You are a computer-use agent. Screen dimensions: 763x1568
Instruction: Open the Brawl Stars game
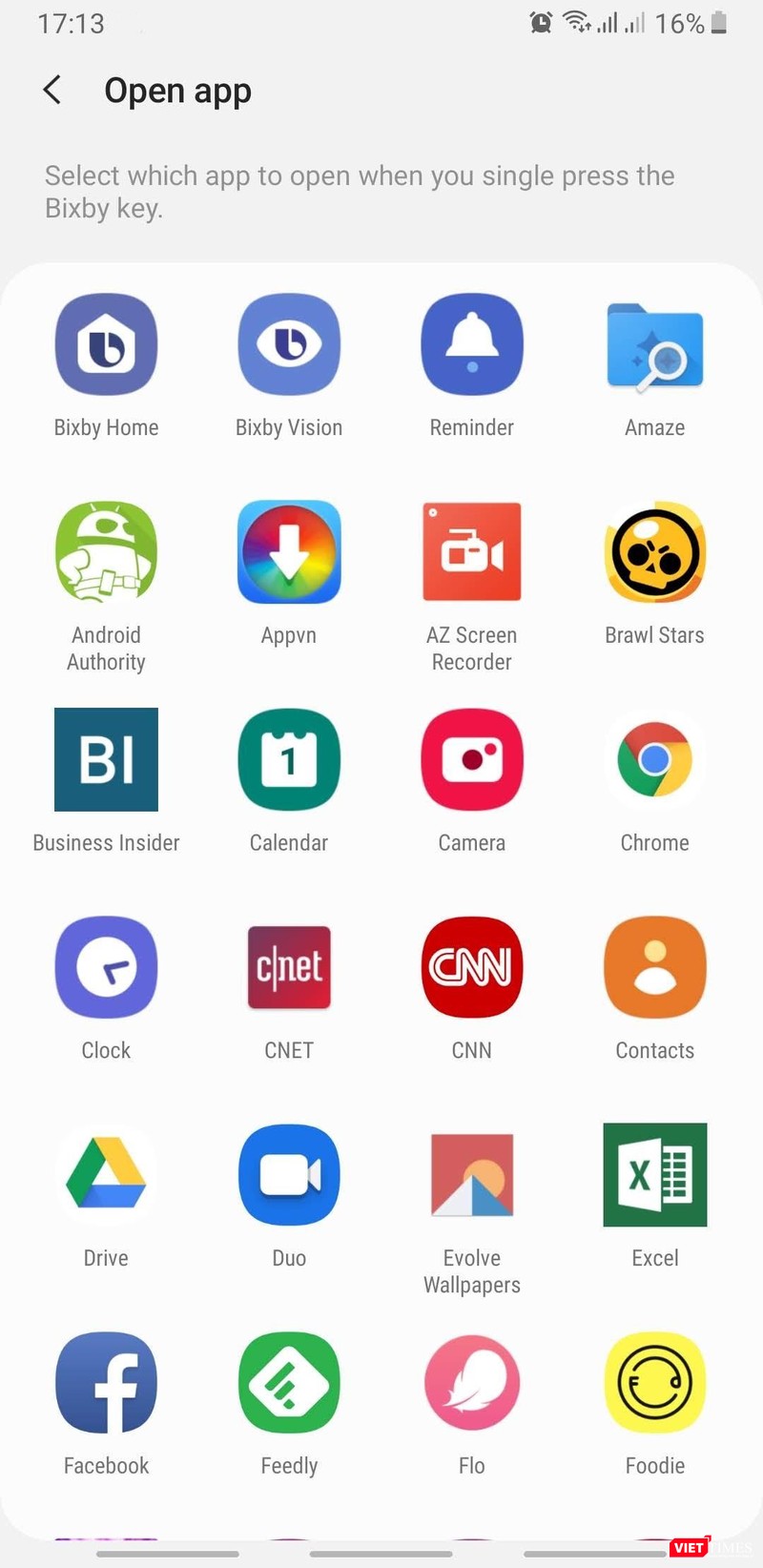(x=655, y=551)
